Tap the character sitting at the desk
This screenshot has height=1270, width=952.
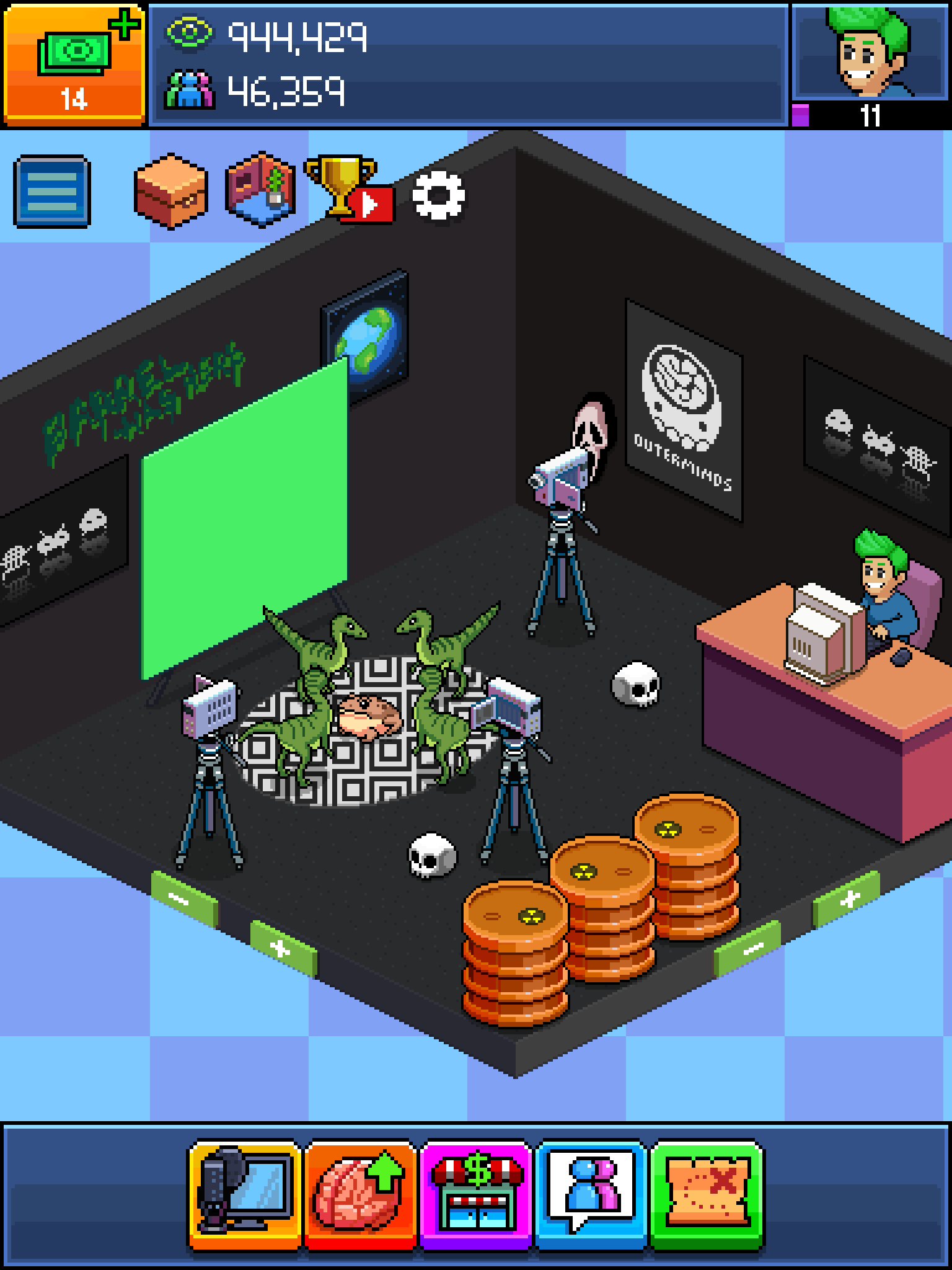coord(883,589)
